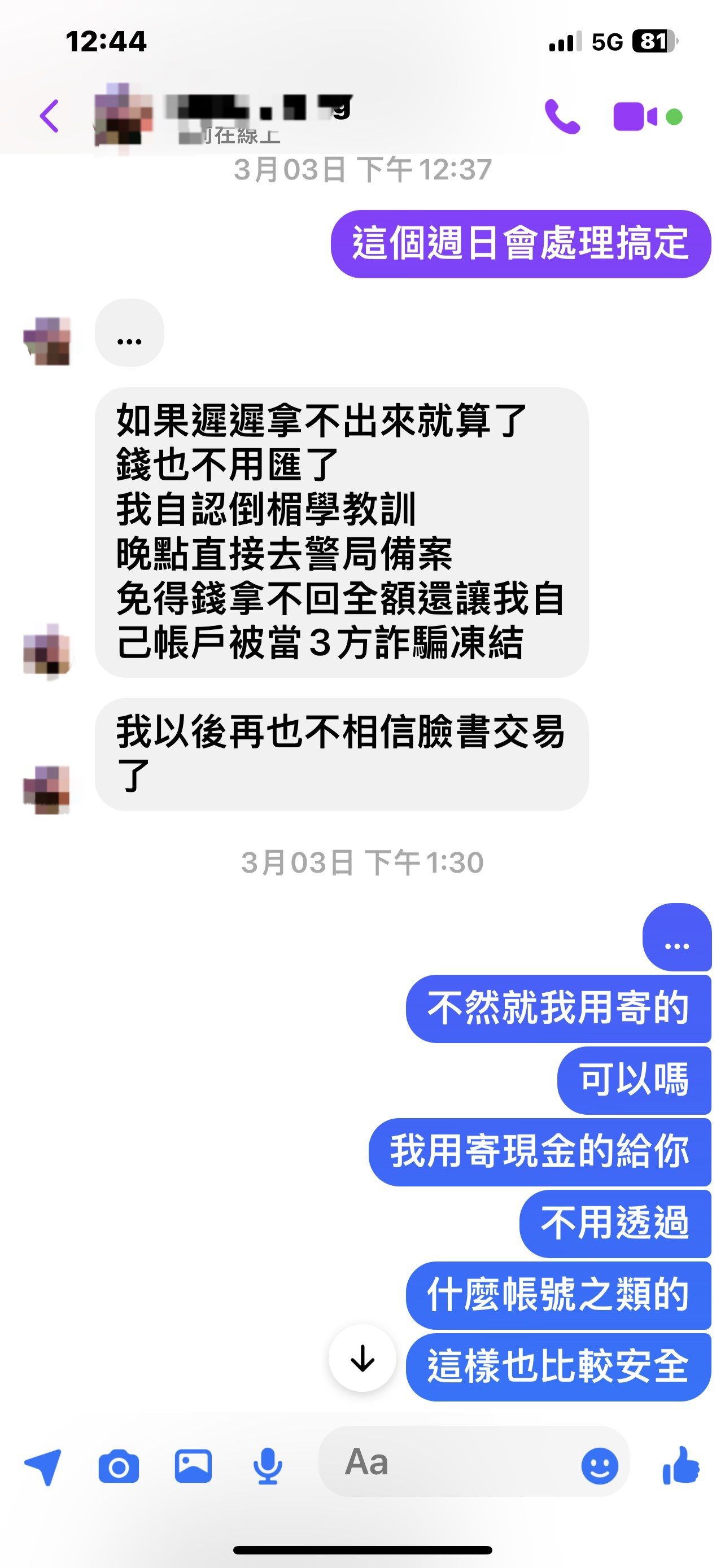Record a voice message
This screenshot has height=1568, width=725.
(268, 1466)
